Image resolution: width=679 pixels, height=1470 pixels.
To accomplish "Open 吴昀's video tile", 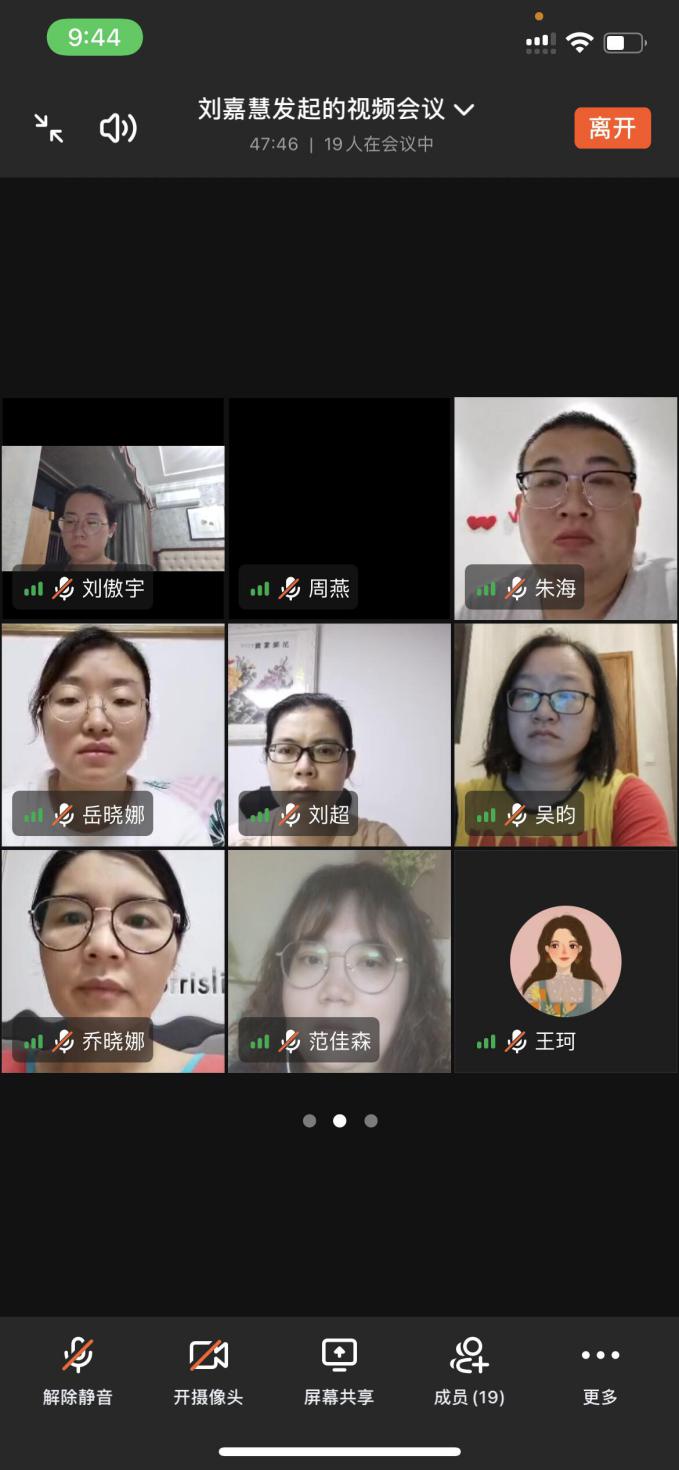I will [566, 735].
